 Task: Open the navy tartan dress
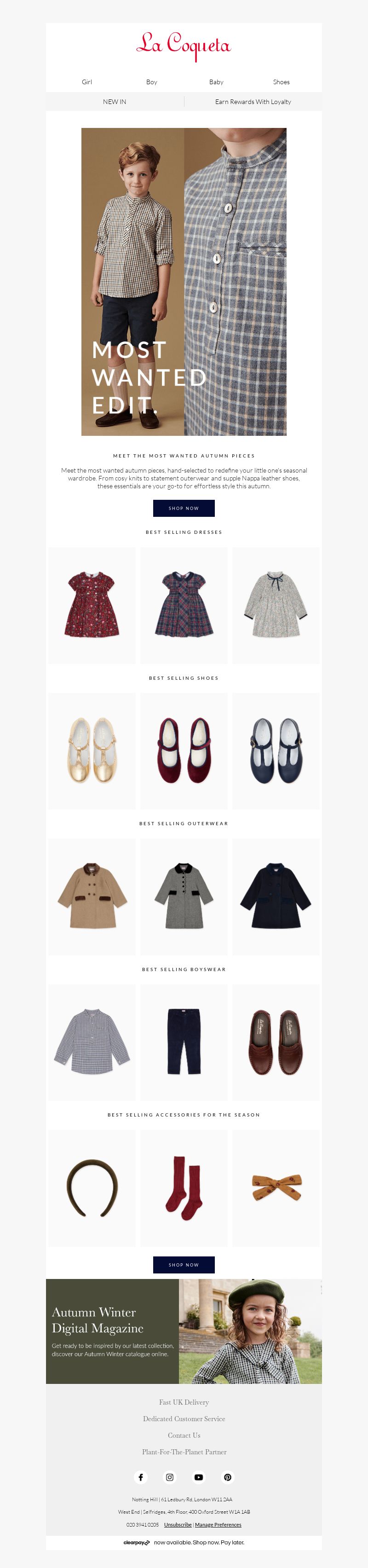tap(184, 605)
